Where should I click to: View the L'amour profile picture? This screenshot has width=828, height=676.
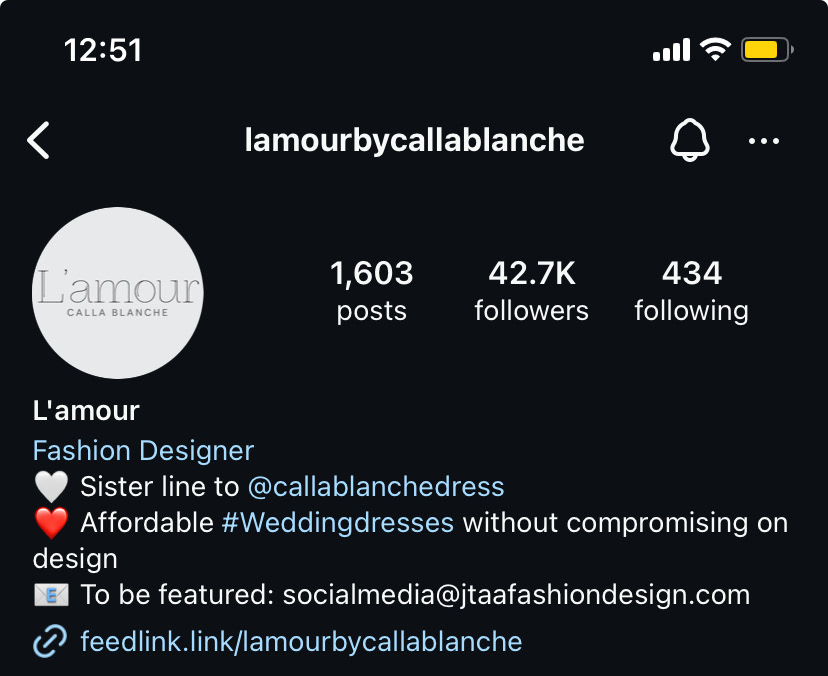[118, 293]
